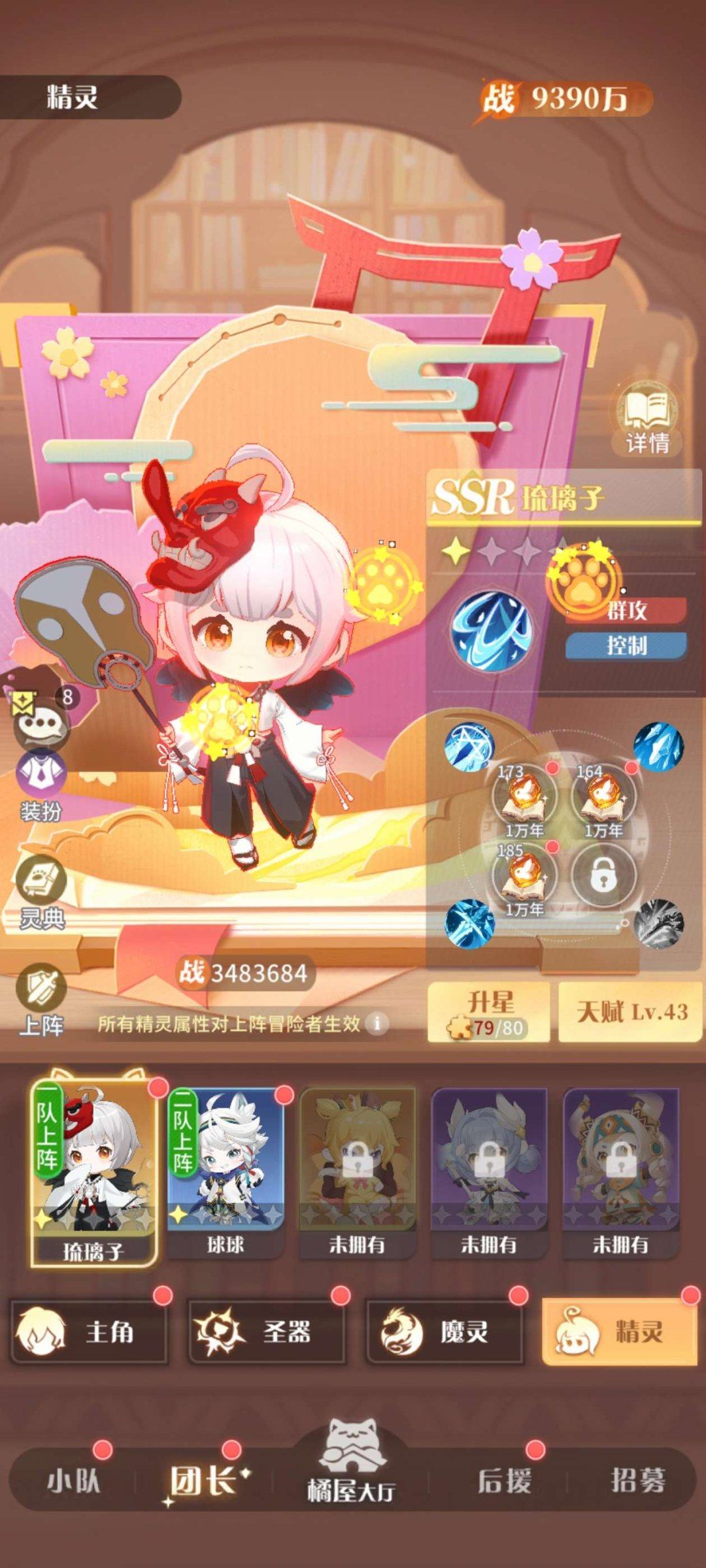Open the large blue swirl skill icon
Screen dimensions: 706x1568
(491, 630)
